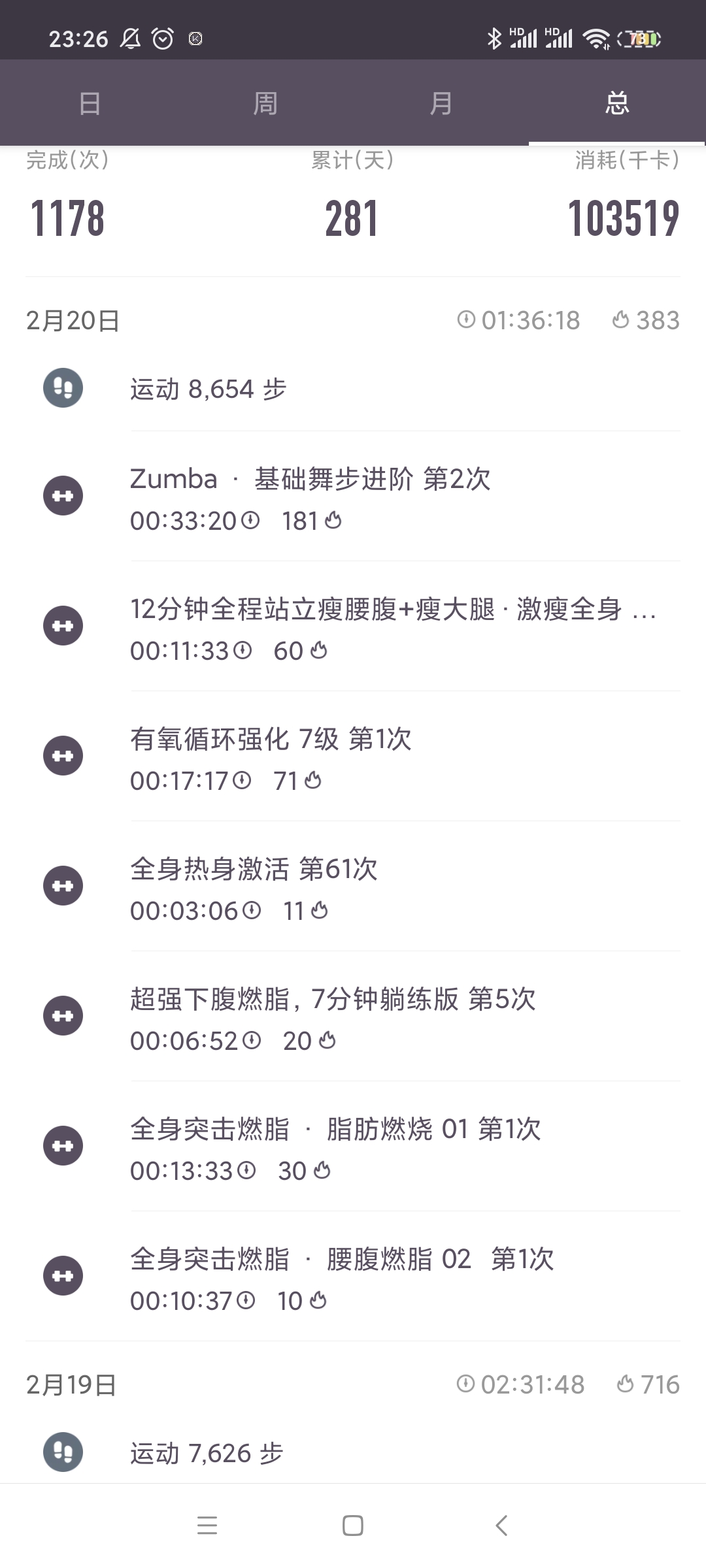This screenshot has width=706, height=1568.
Task: Open the 12分钟全程站立瘦腰腹 workout record
Action: [x=353, y=627]
